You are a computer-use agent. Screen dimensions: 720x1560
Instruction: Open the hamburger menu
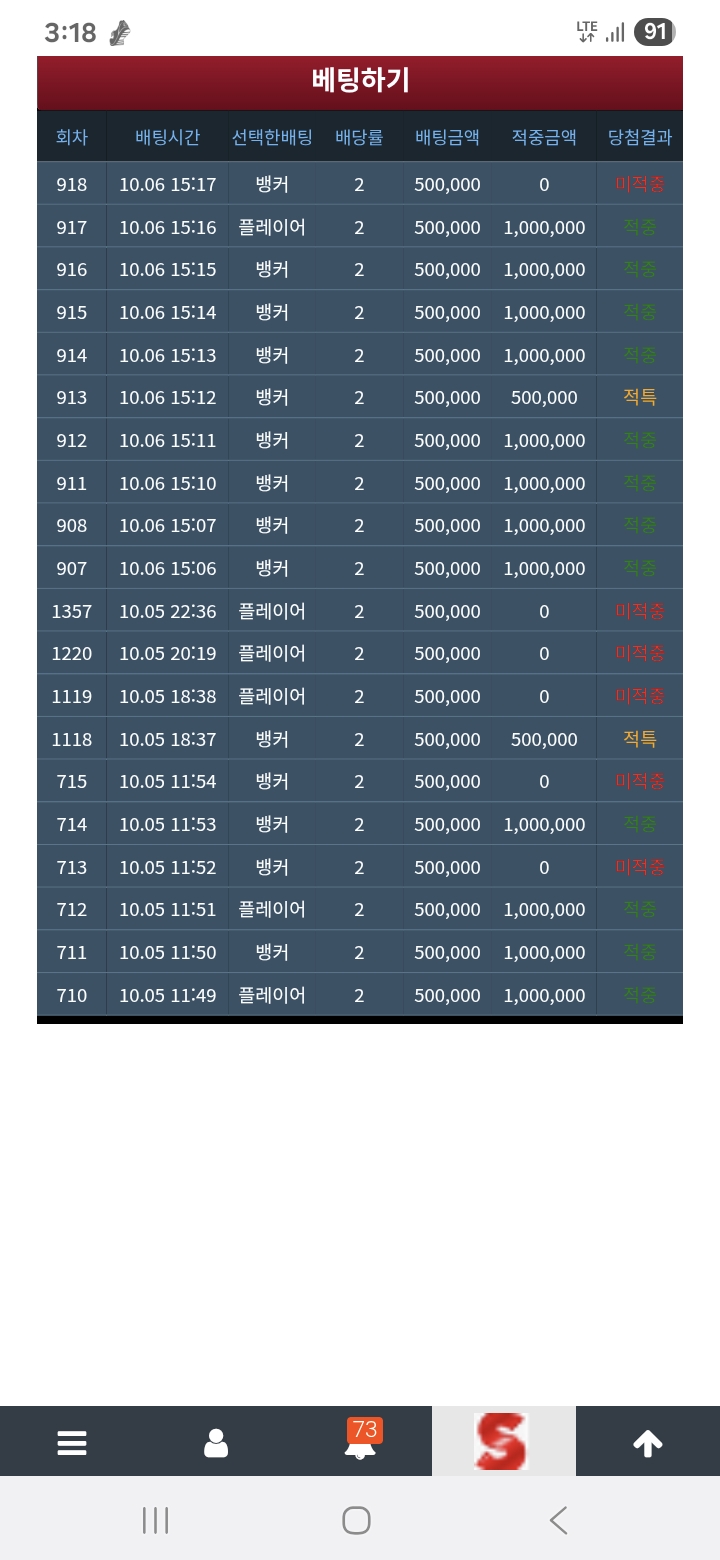click(x=72, y=1442)
